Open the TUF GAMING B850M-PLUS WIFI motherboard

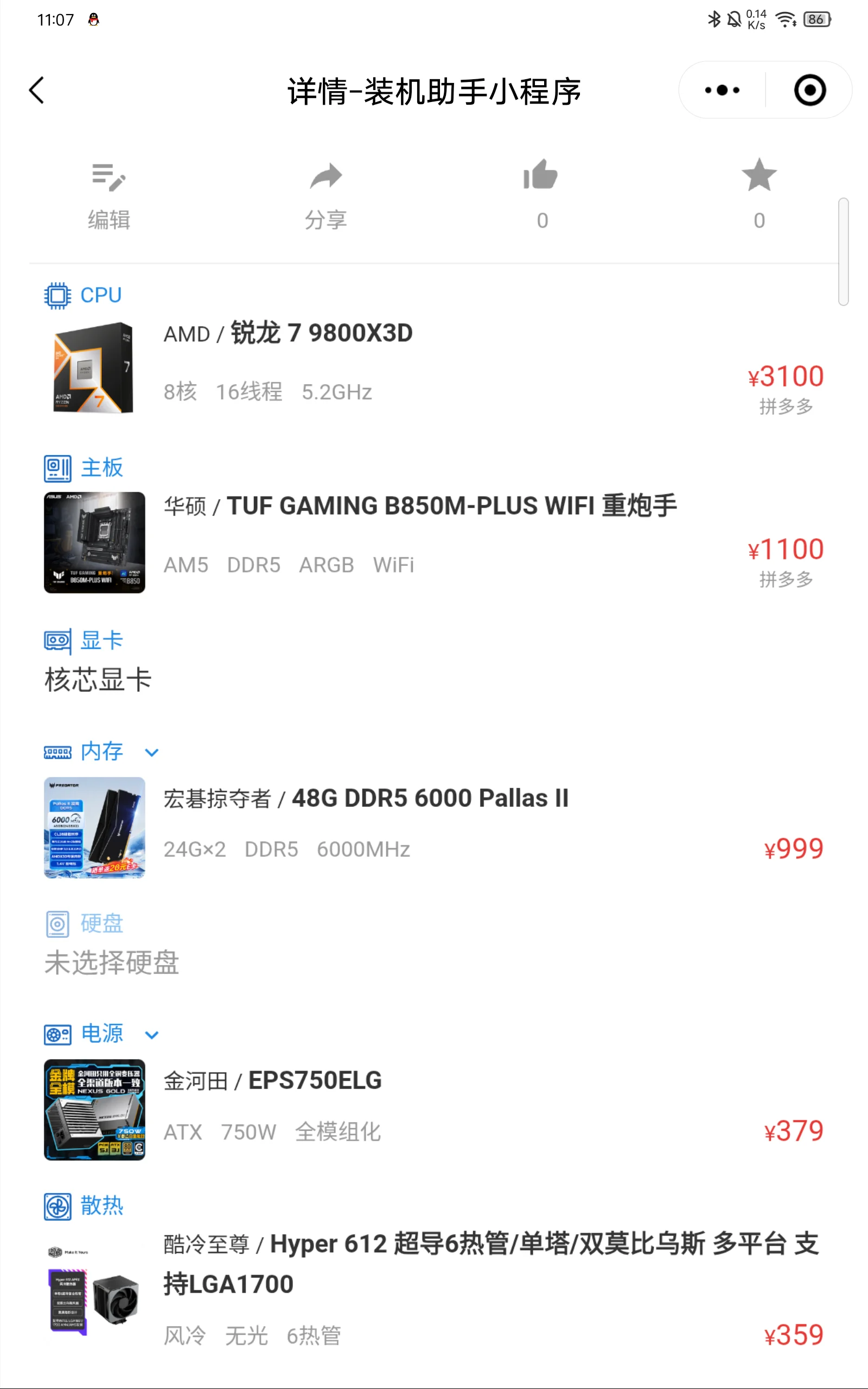point(434,542)
